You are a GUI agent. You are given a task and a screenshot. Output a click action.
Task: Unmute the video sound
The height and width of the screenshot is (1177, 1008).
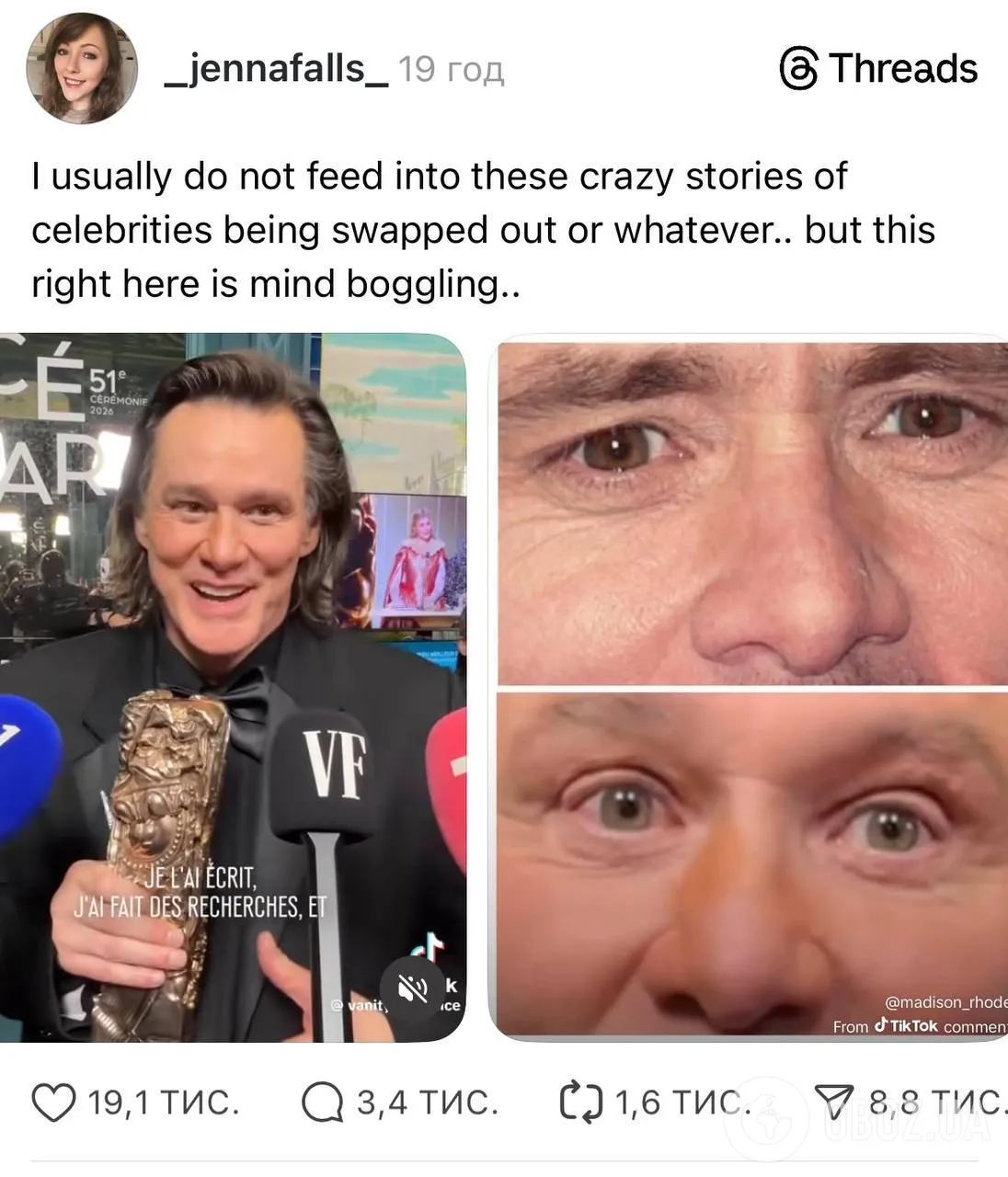coord(412,988)
